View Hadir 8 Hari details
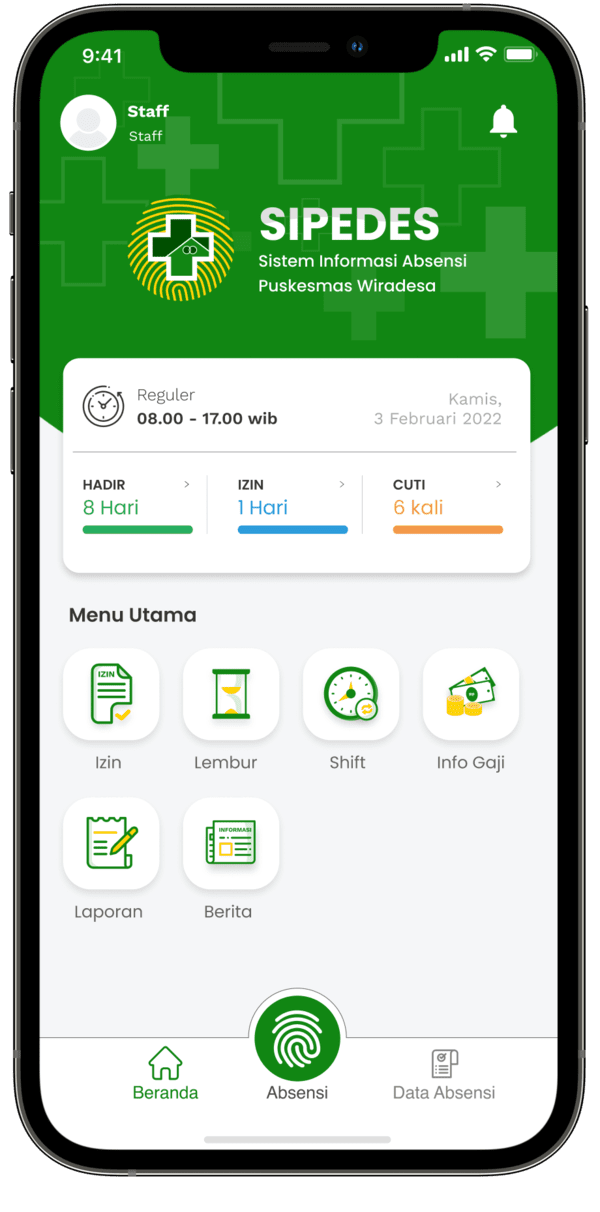 tap(137, 506)
